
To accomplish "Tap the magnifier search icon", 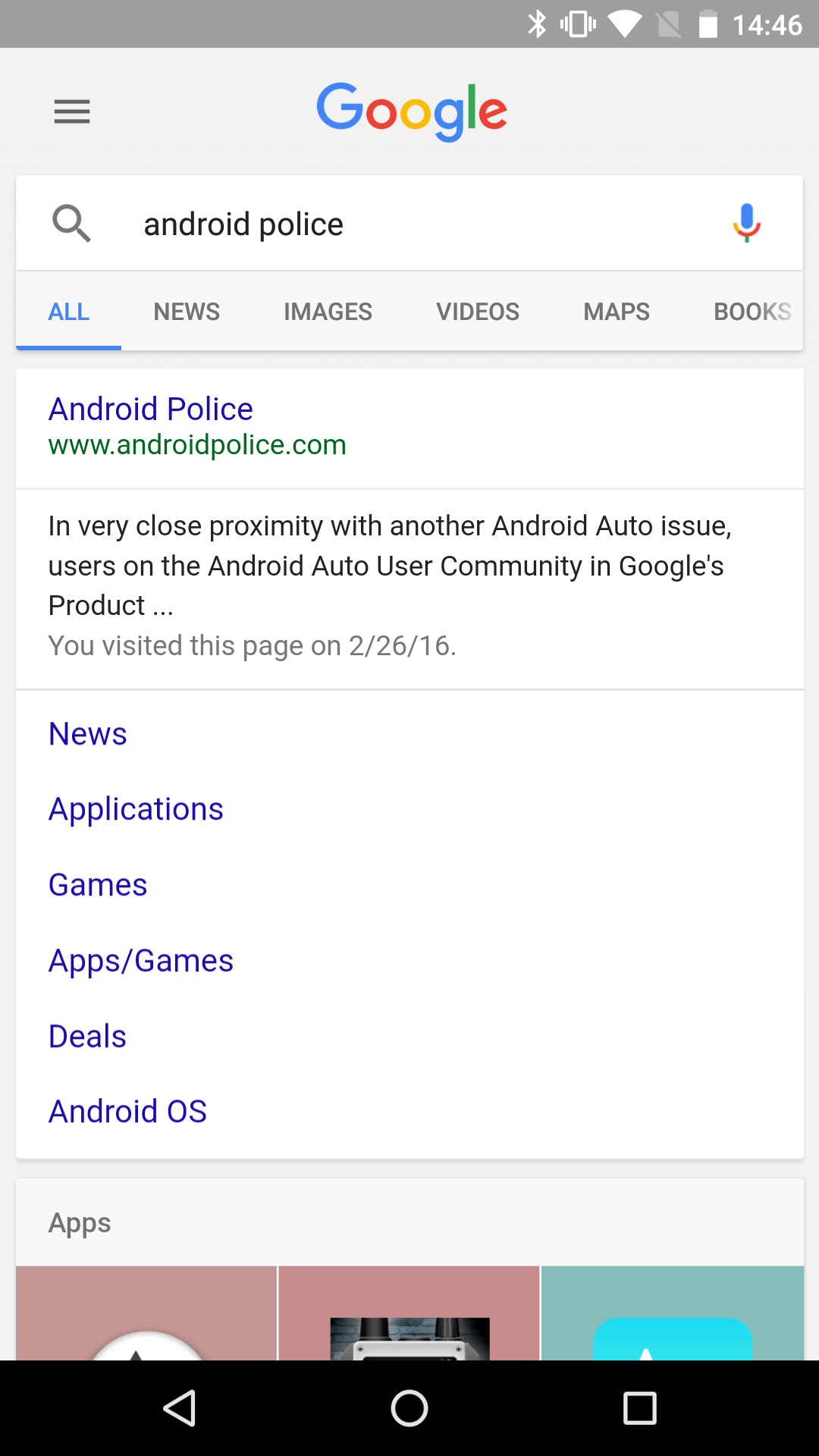I will pos(71,223).
